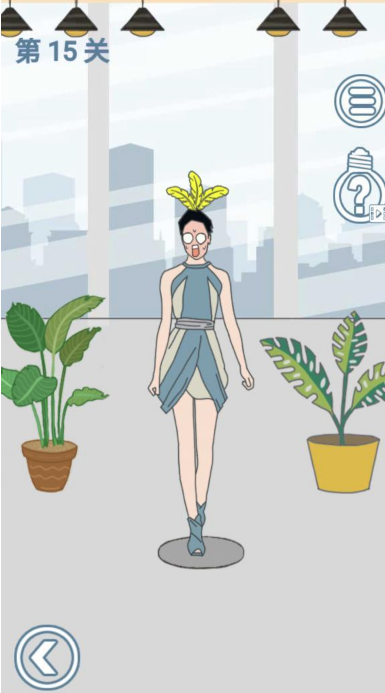Get a hint with the lightbulb
Viewport: 385px width, 693px height.
click(359, 186)
